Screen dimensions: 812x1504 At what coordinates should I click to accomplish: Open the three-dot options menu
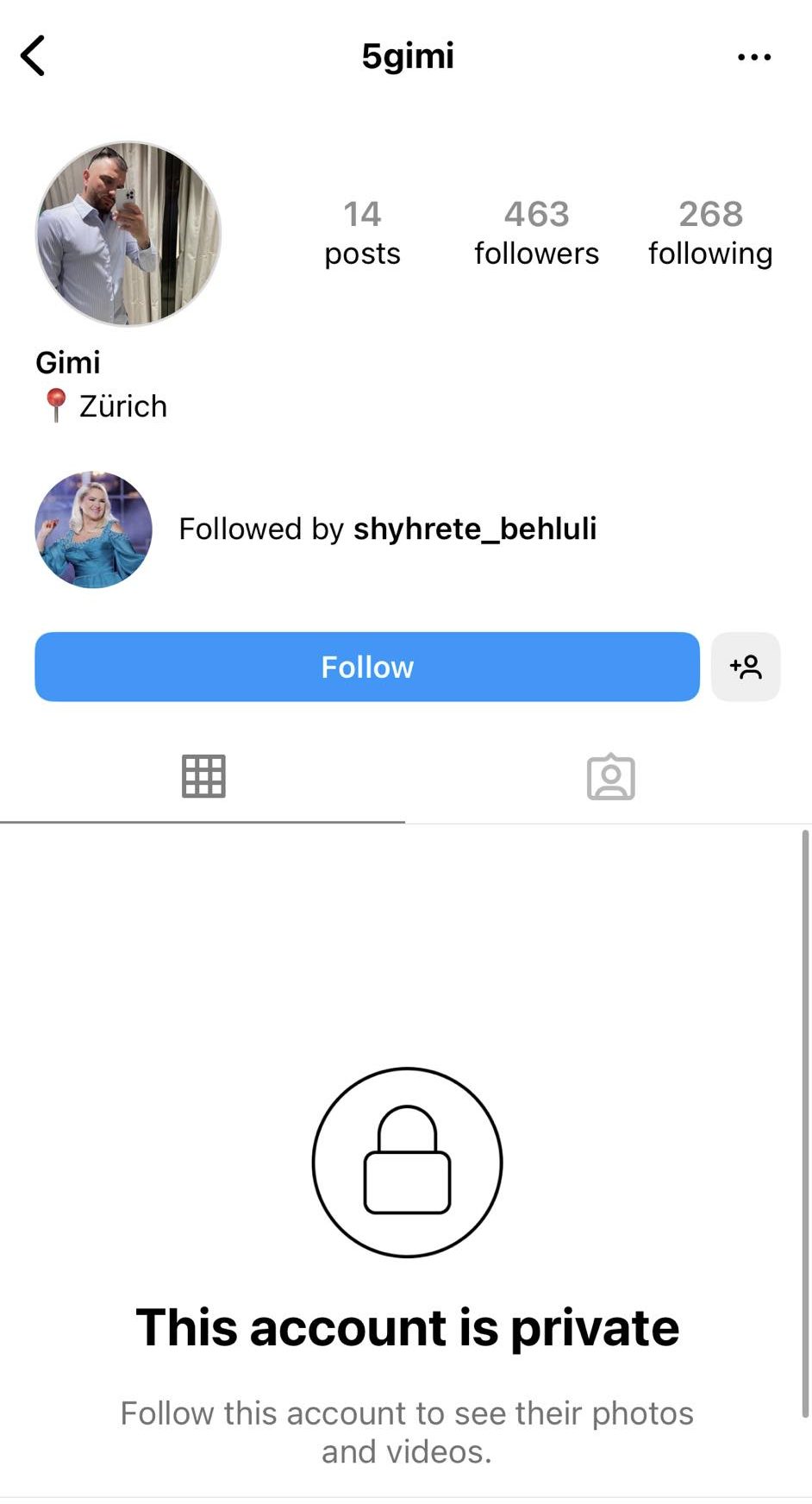point(754,57)
